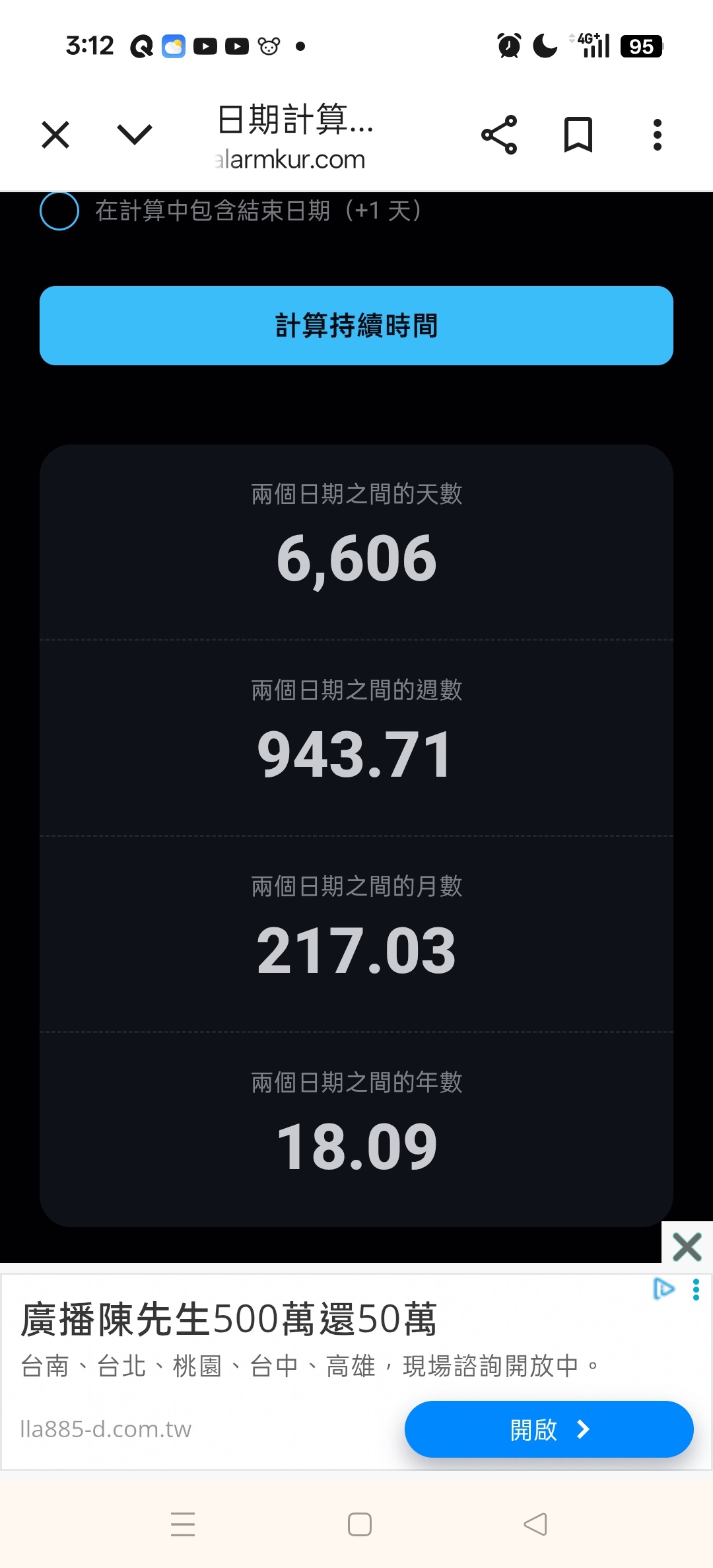Viewport: 713px width, 1568px height.
Task: Close the in-app browser tab
Action: pos(55,135)
